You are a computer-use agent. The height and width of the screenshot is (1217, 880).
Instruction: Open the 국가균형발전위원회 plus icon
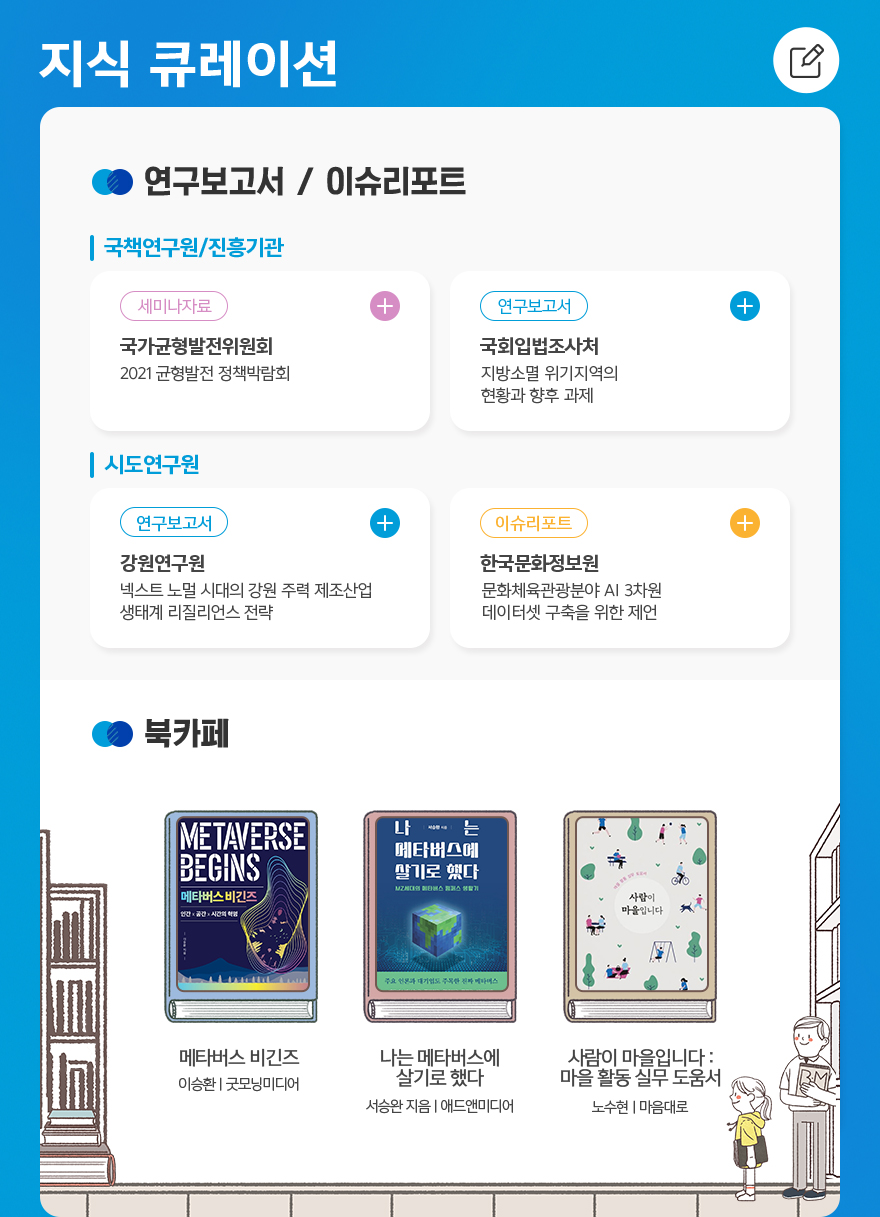pos(385,306)
